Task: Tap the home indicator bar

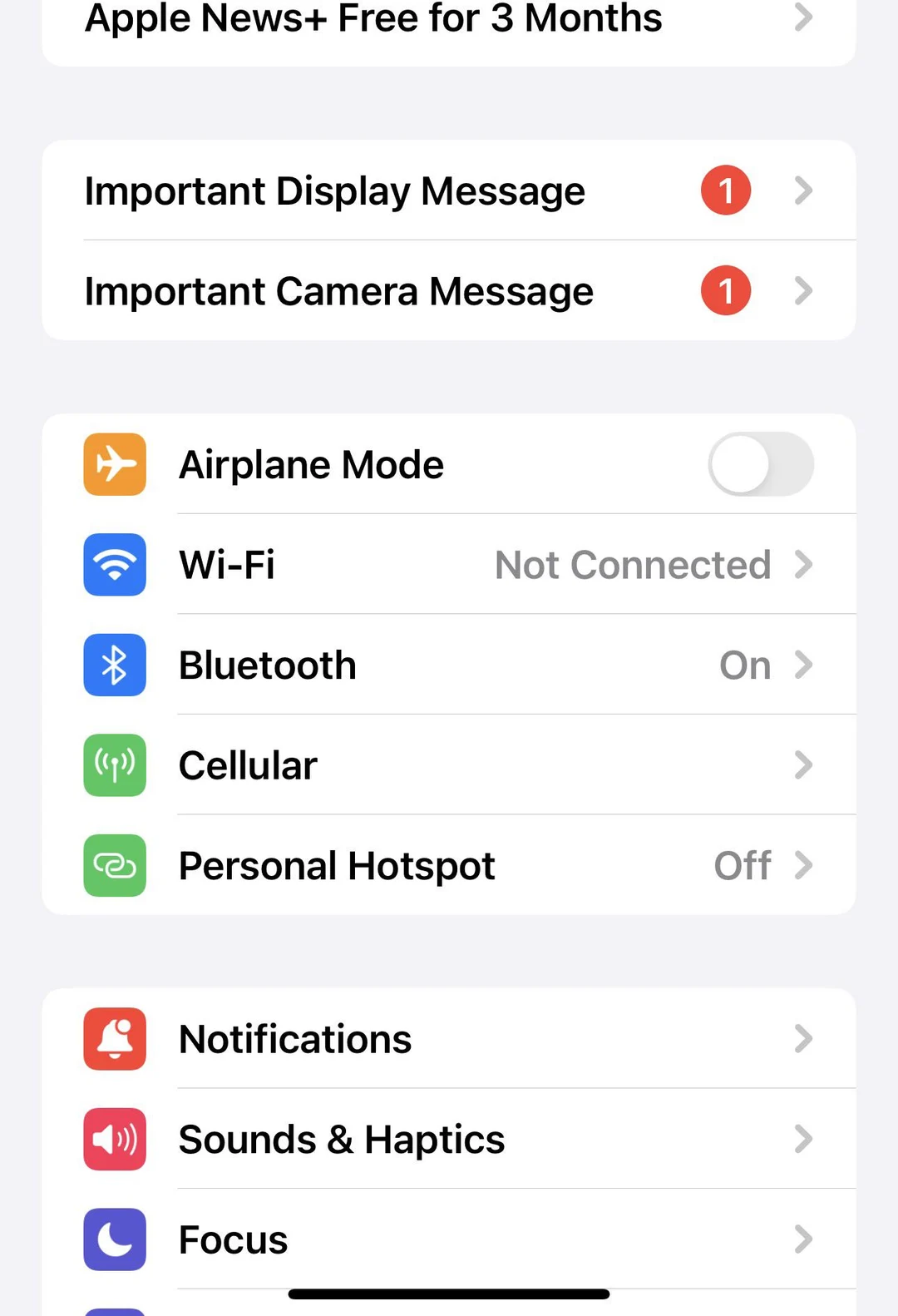Action: coord(449,1293)
